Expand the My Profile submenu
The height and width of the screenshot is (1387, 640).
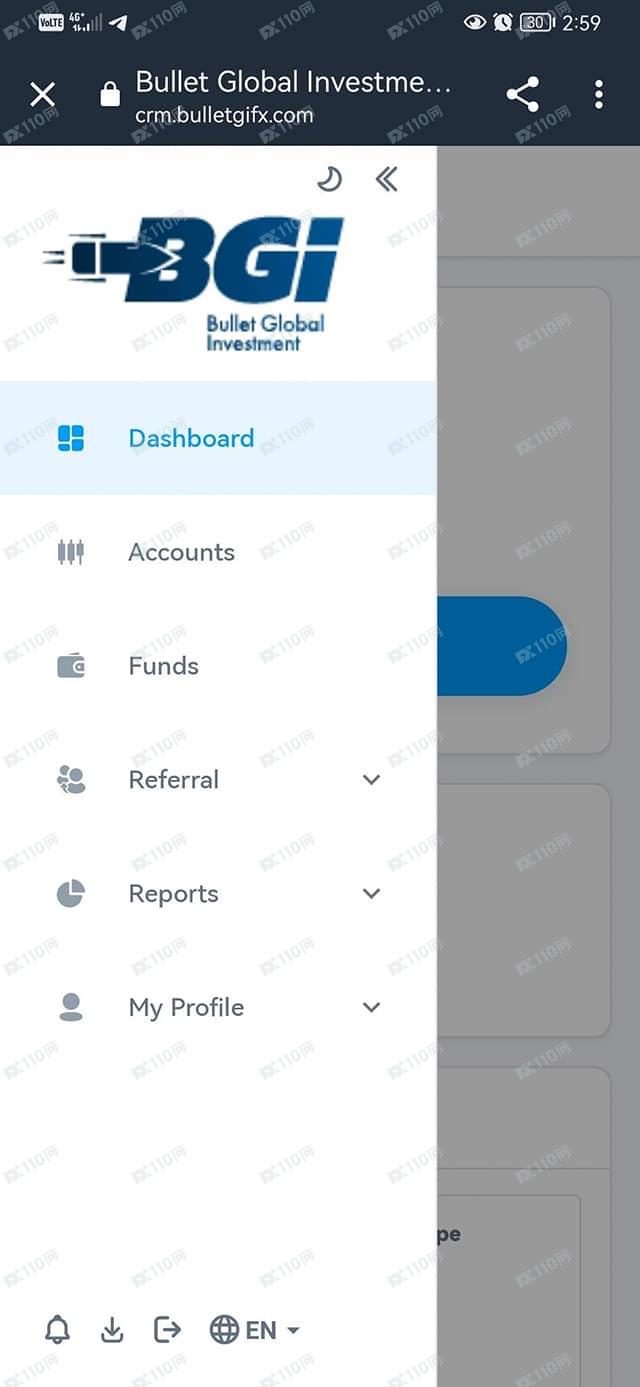218,1007
